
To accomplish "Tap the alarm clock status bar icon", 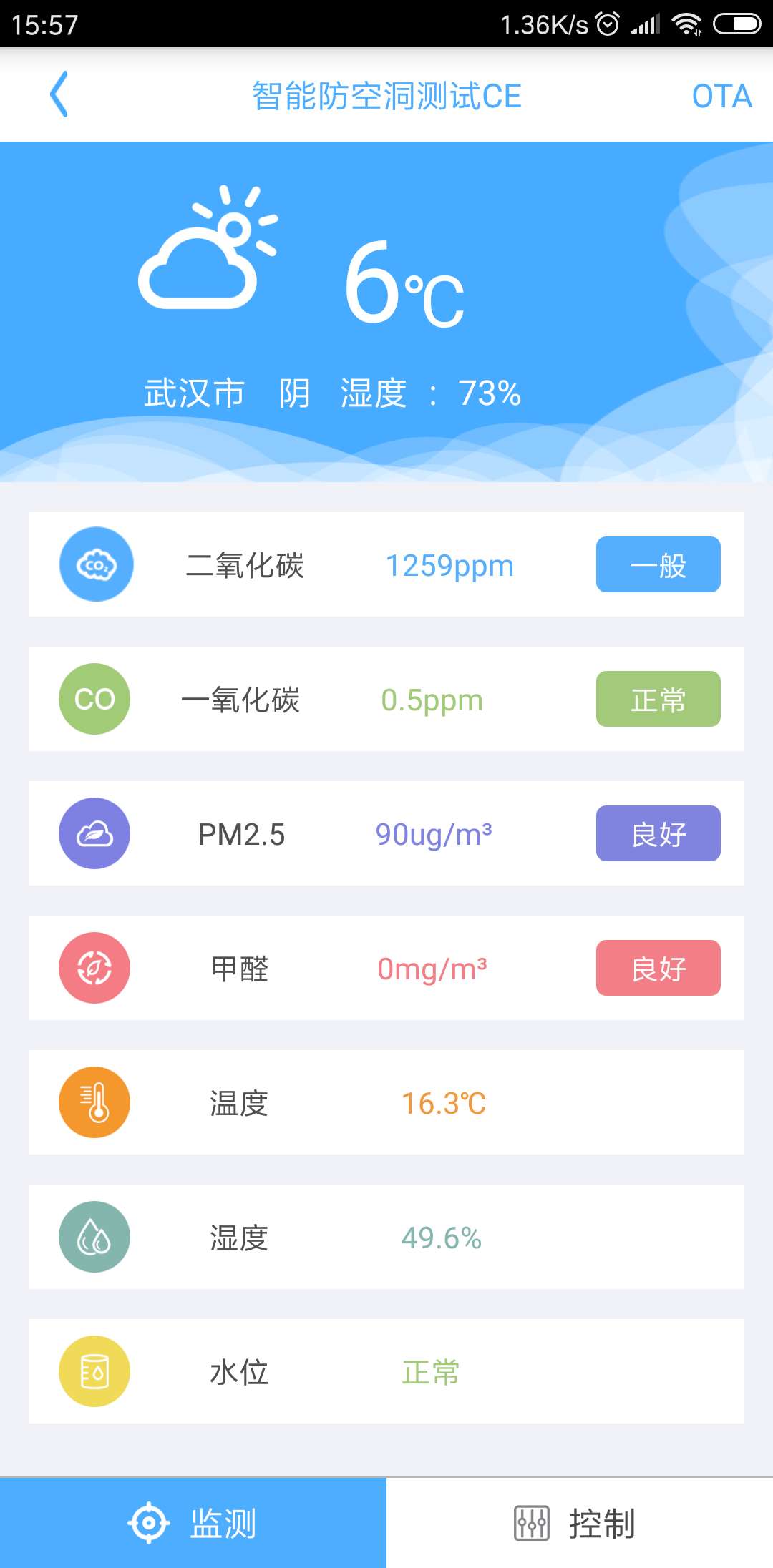I will (608, 22).
